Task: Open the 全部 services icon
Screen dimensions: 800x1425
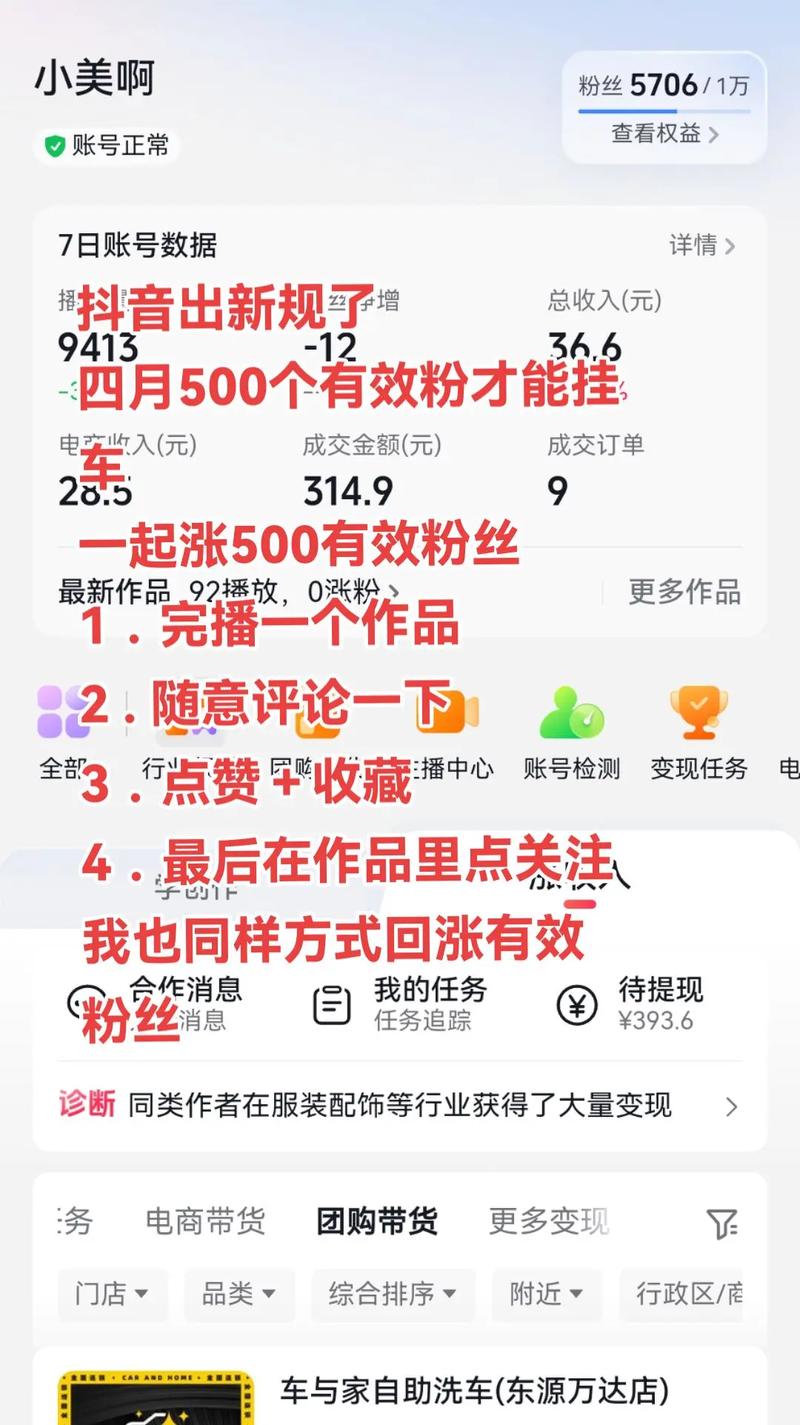Action: (x=62, y=715)
